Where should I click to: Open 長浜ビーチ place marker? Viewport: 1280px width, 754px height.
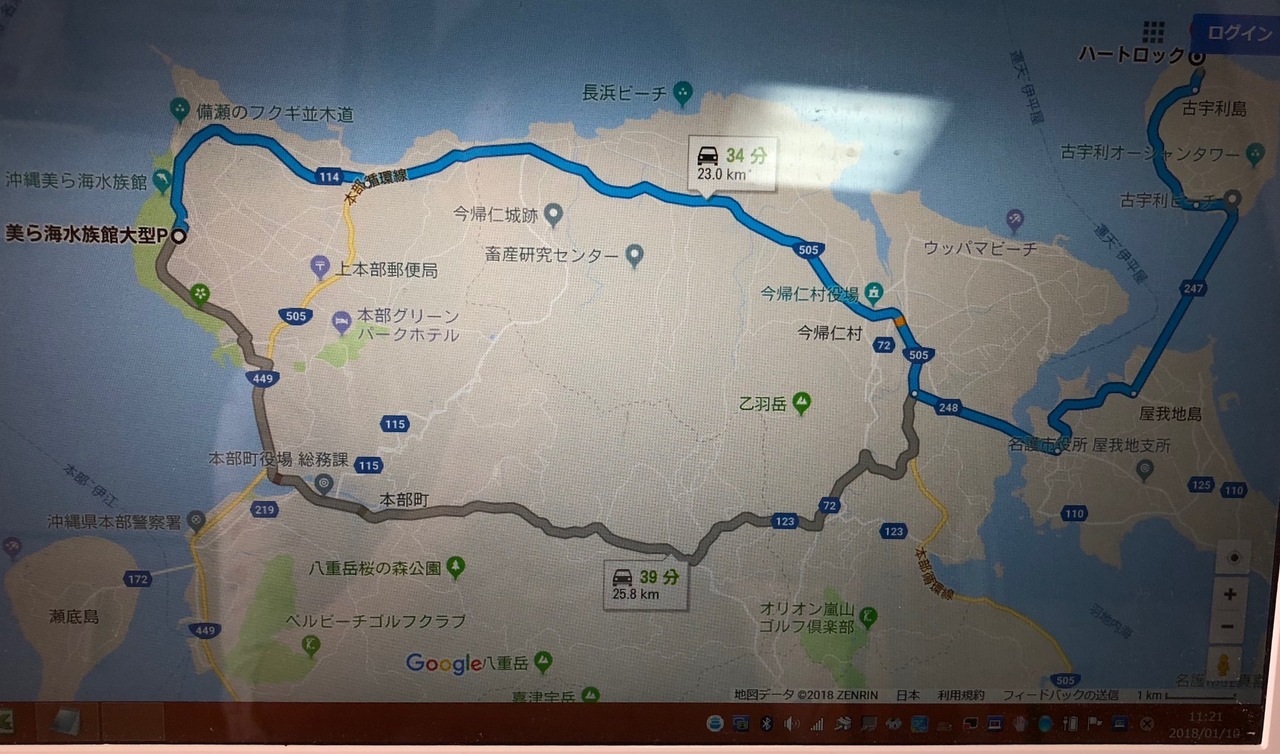(683, 93)
